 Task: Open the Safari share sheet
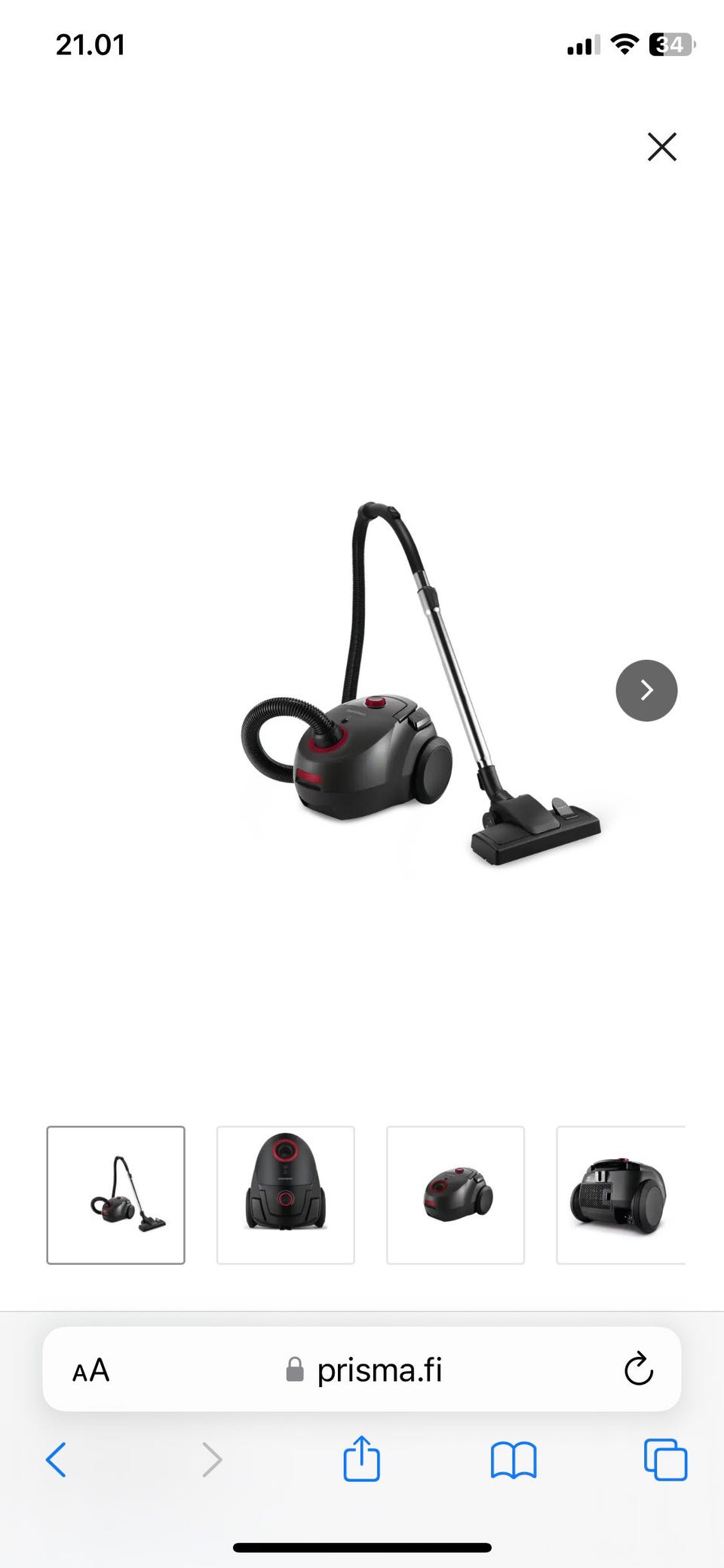361,1459
